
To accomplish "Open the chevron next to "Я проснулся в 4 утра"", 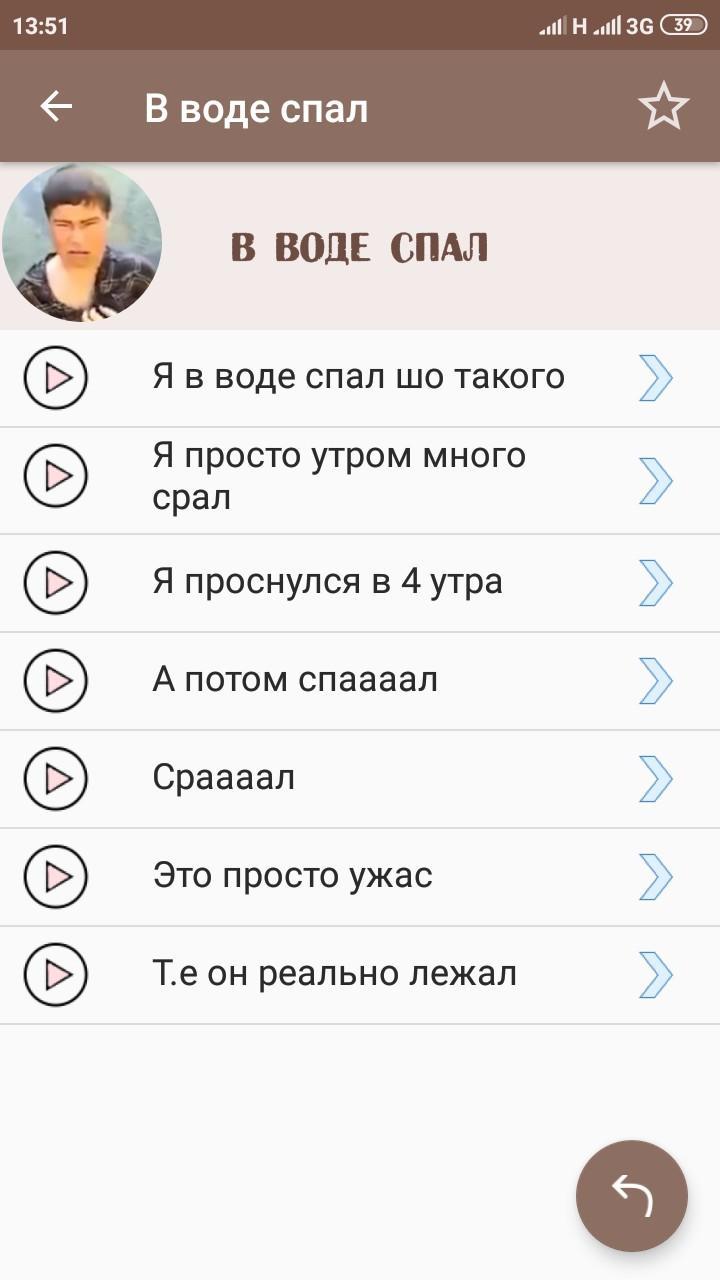I will 656,582.
